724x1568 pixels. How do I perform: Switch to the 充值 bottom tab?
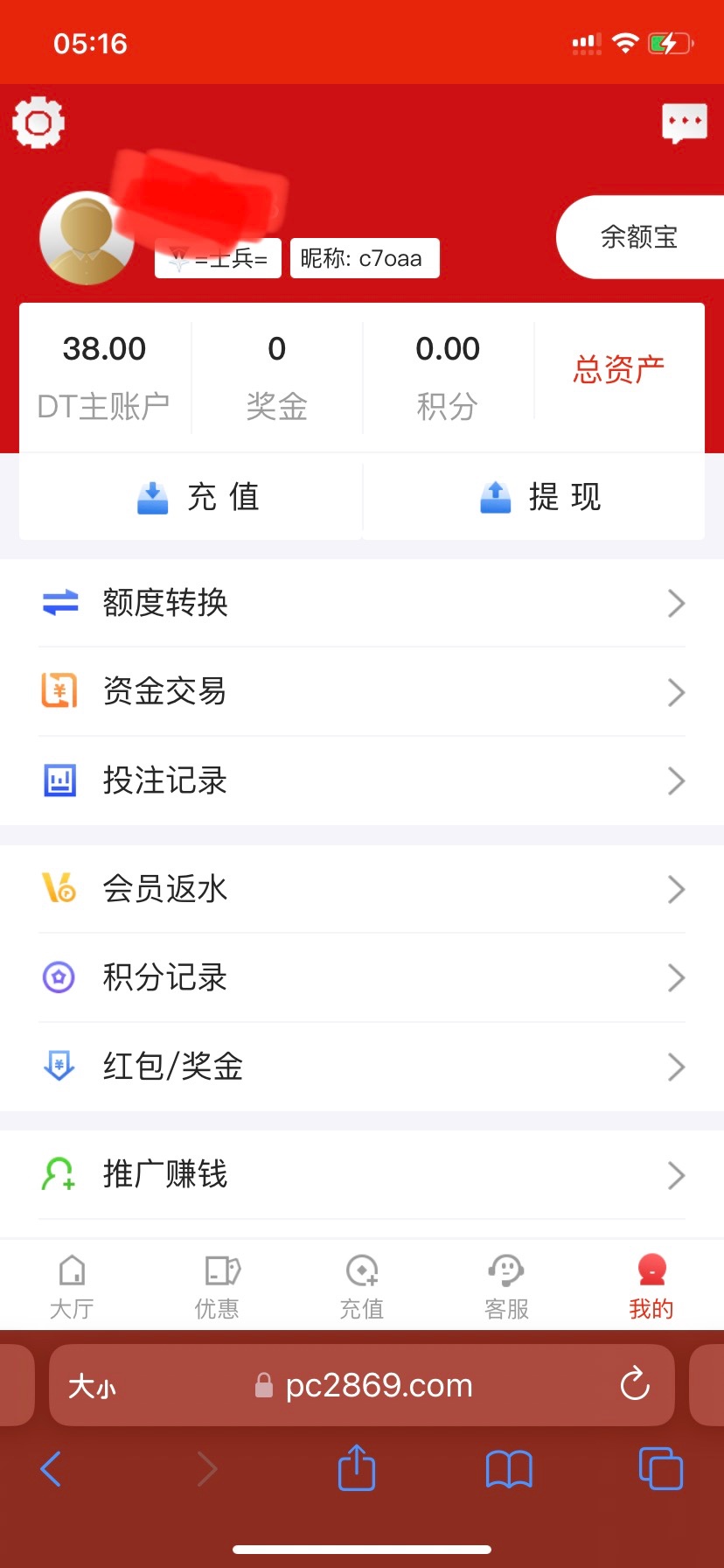click(x=362, y=1286)
